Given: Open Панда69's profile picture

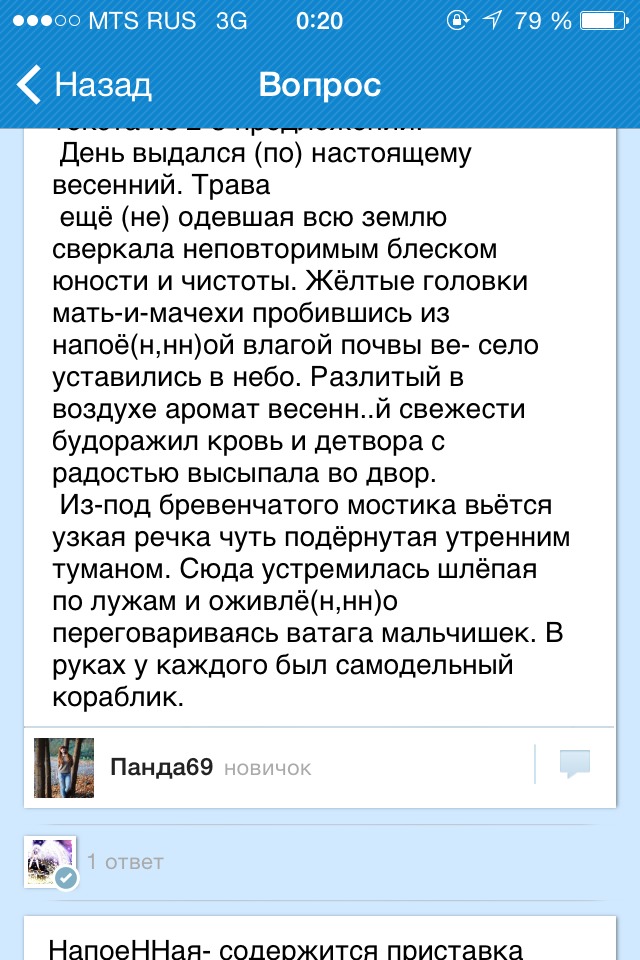Looking at the screenshot, I should tap(64, 767).
